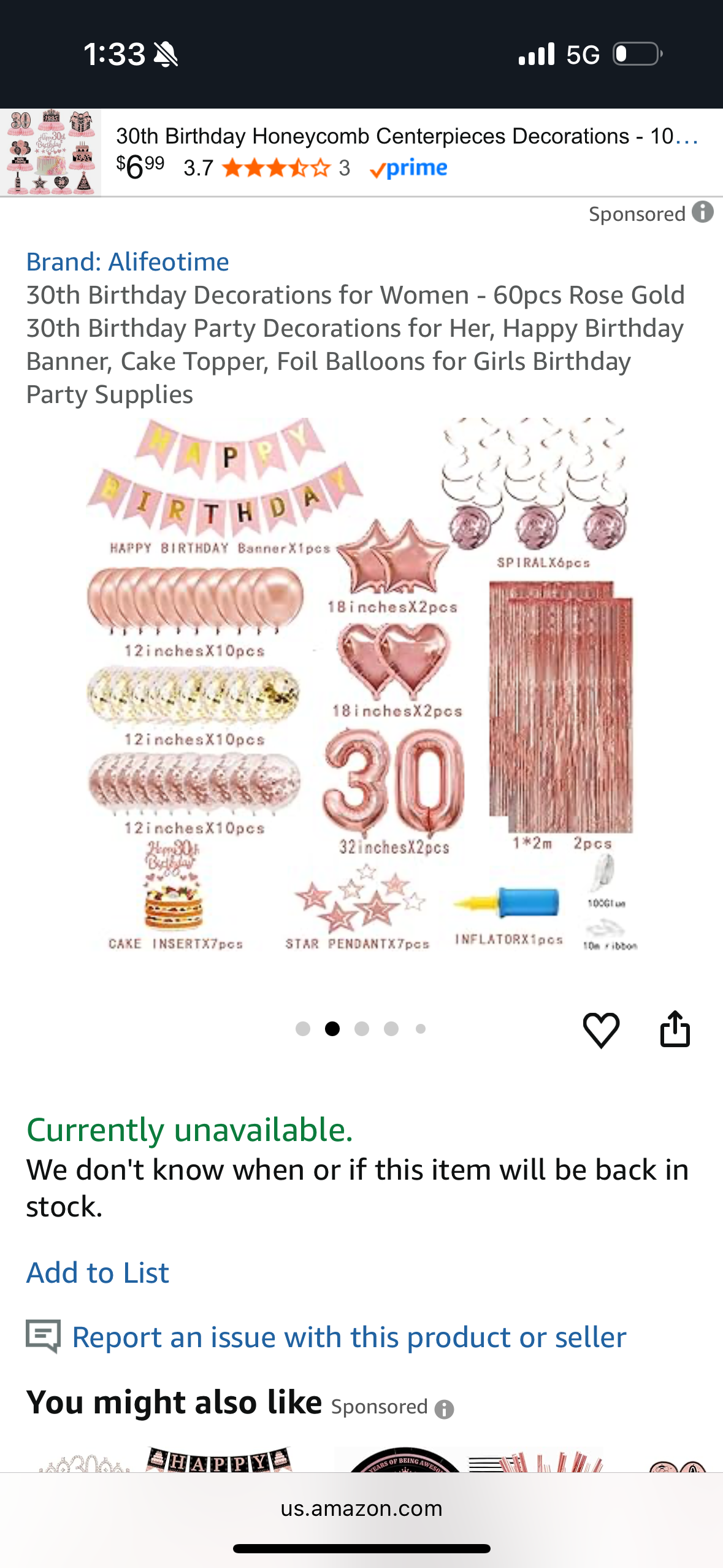Tap the battery indicator in the status bar
723x1568 pixels.
coord(635,54)
